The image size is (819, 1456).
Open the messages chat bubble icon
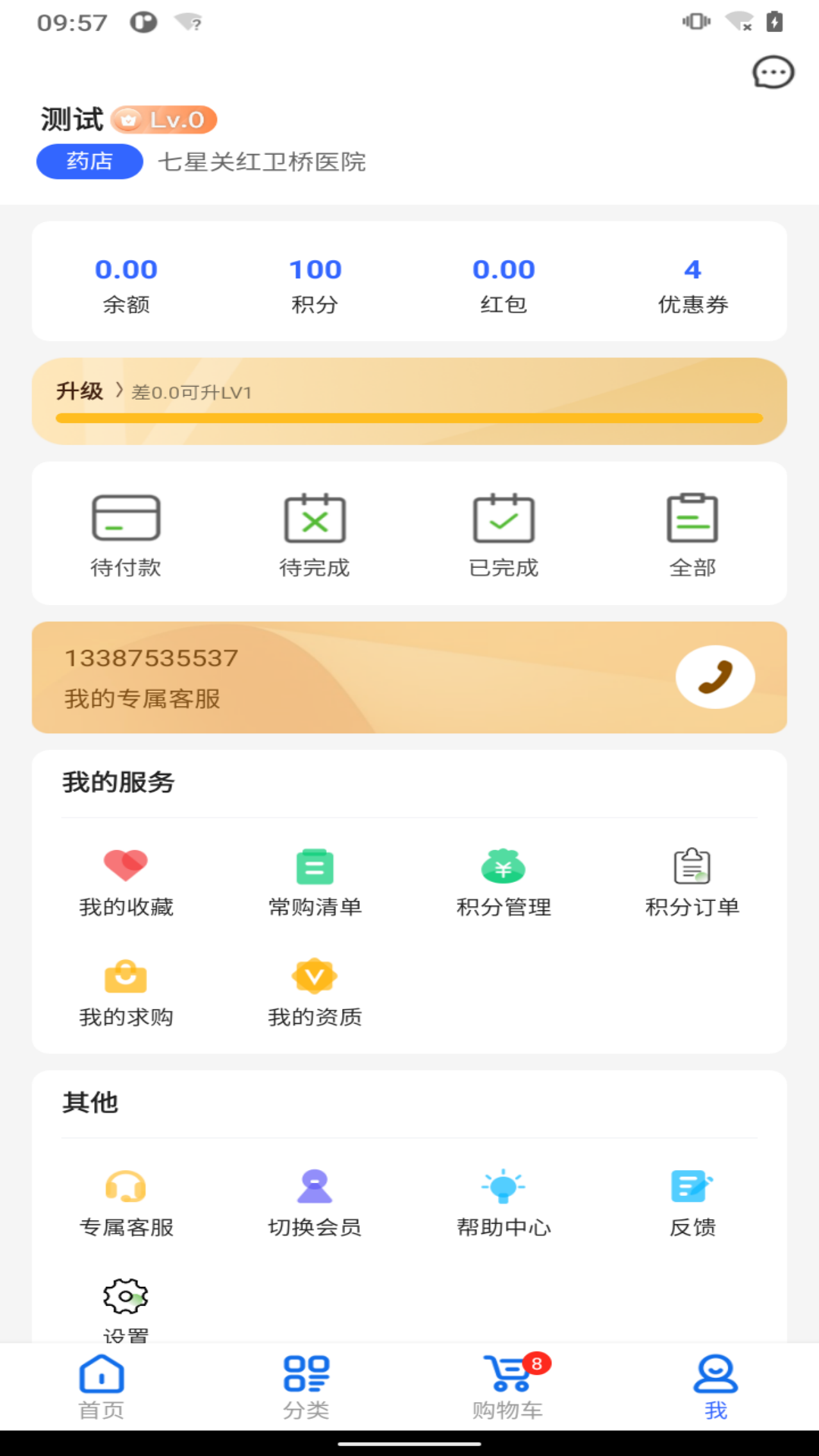[x=773, y=74]
